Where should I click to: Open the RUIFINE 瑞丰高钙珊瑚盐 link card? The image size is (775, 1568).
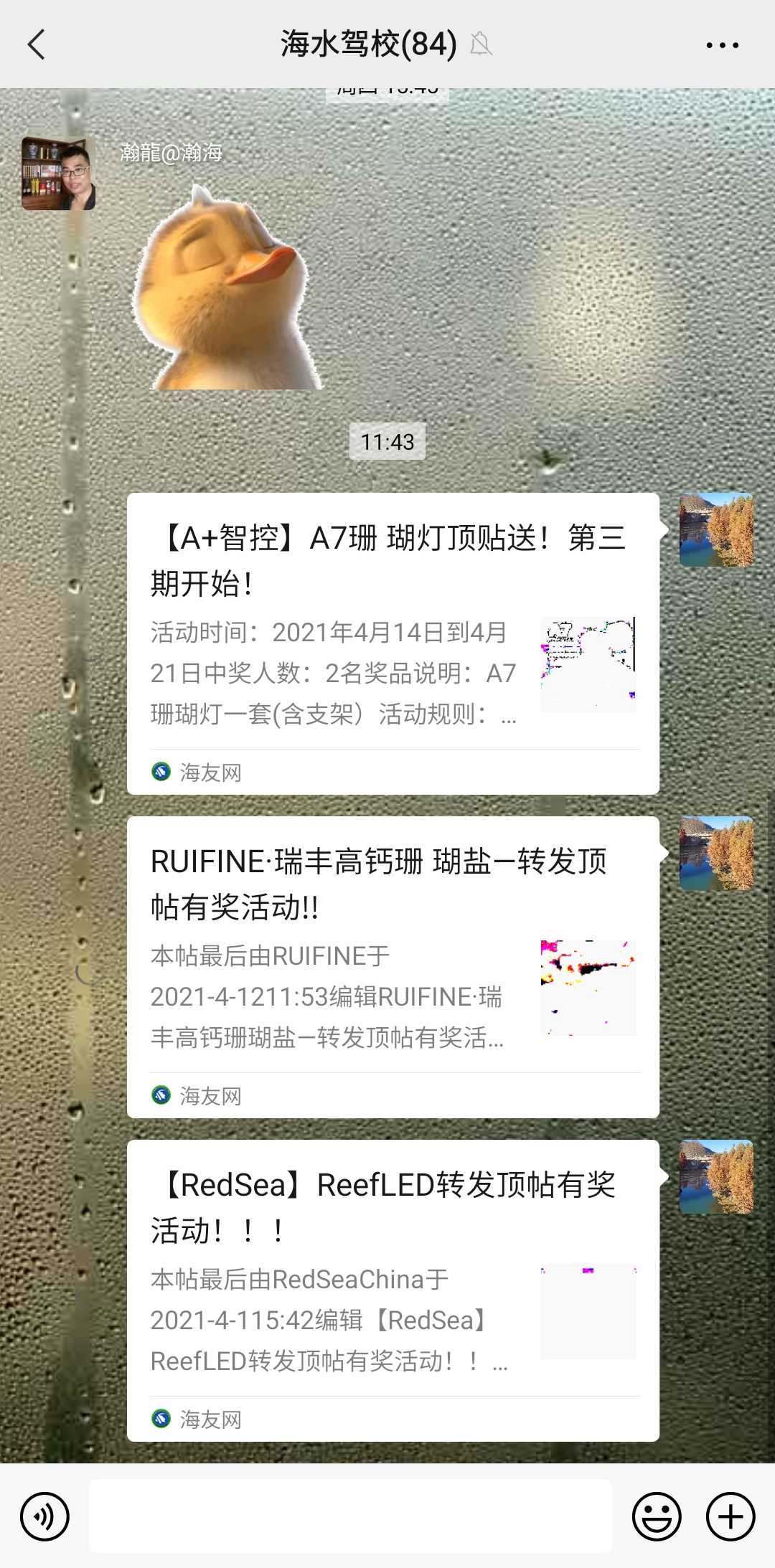[x=393, y=966]
